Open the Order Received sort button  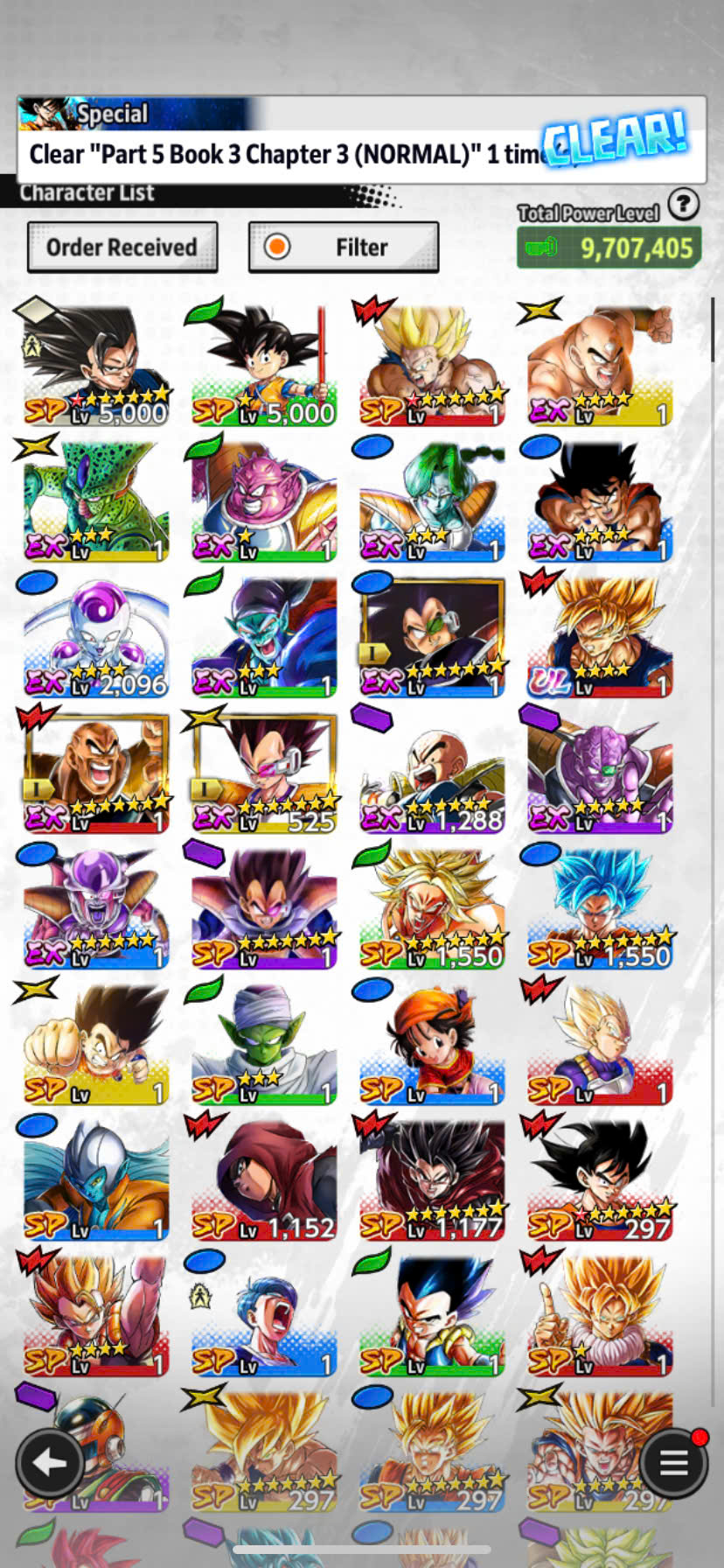click(122, 248)
